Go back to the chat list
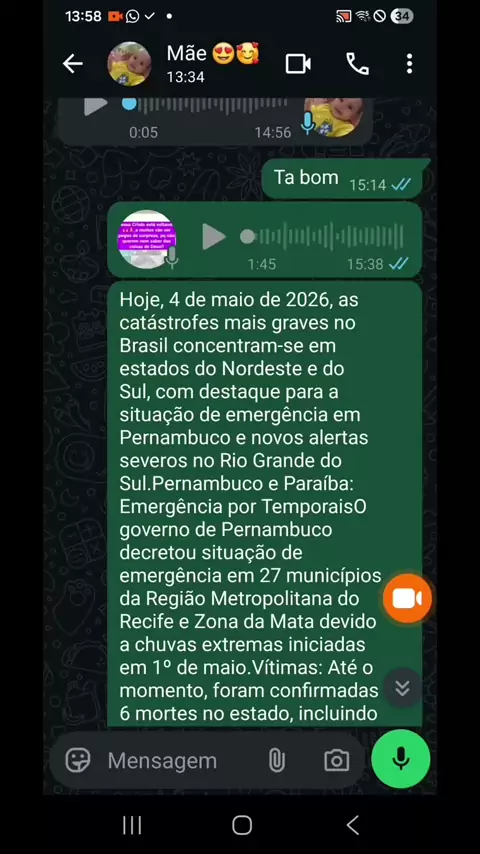480x854 pixels. (72, 64)
